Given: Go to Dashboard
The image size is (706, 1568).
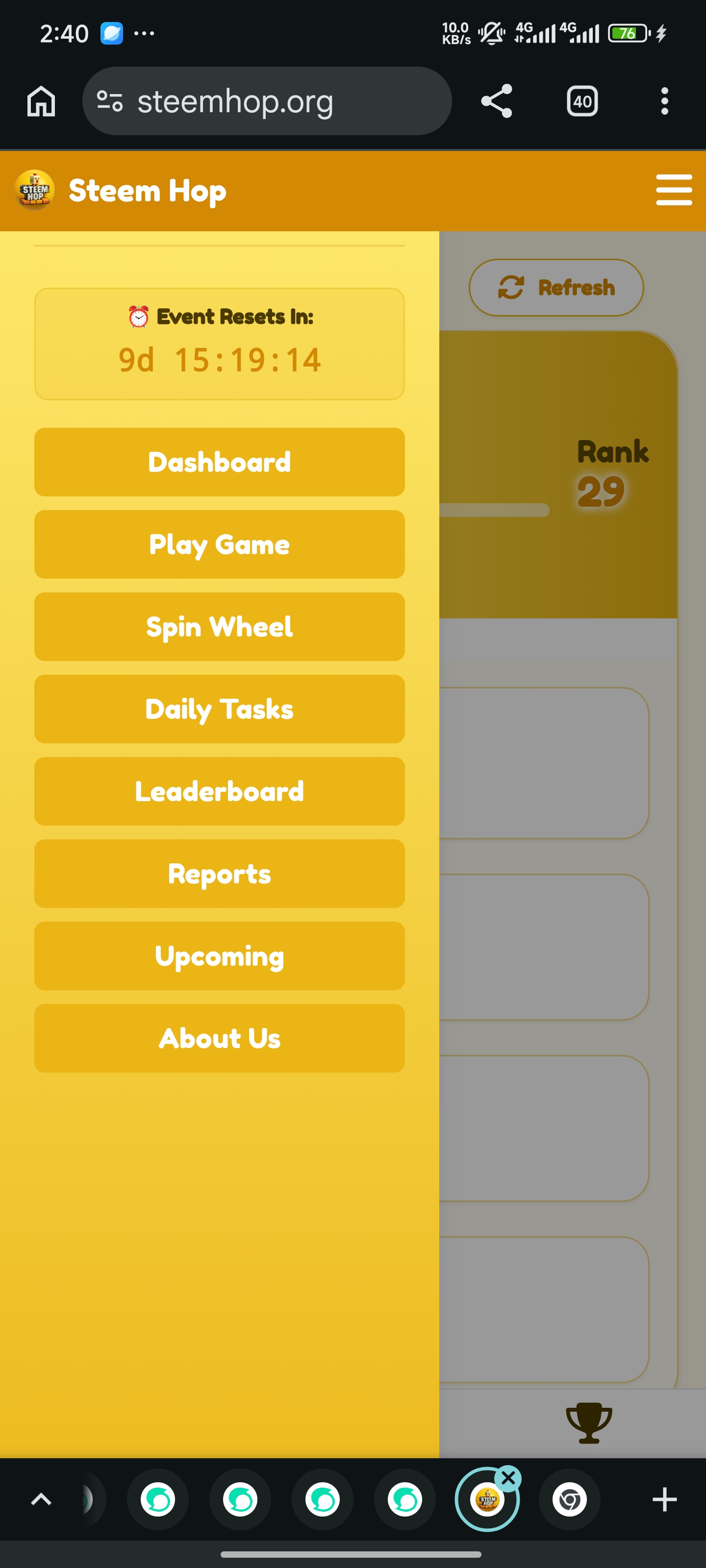Looking at the screenshot, I should pos(219,462).
